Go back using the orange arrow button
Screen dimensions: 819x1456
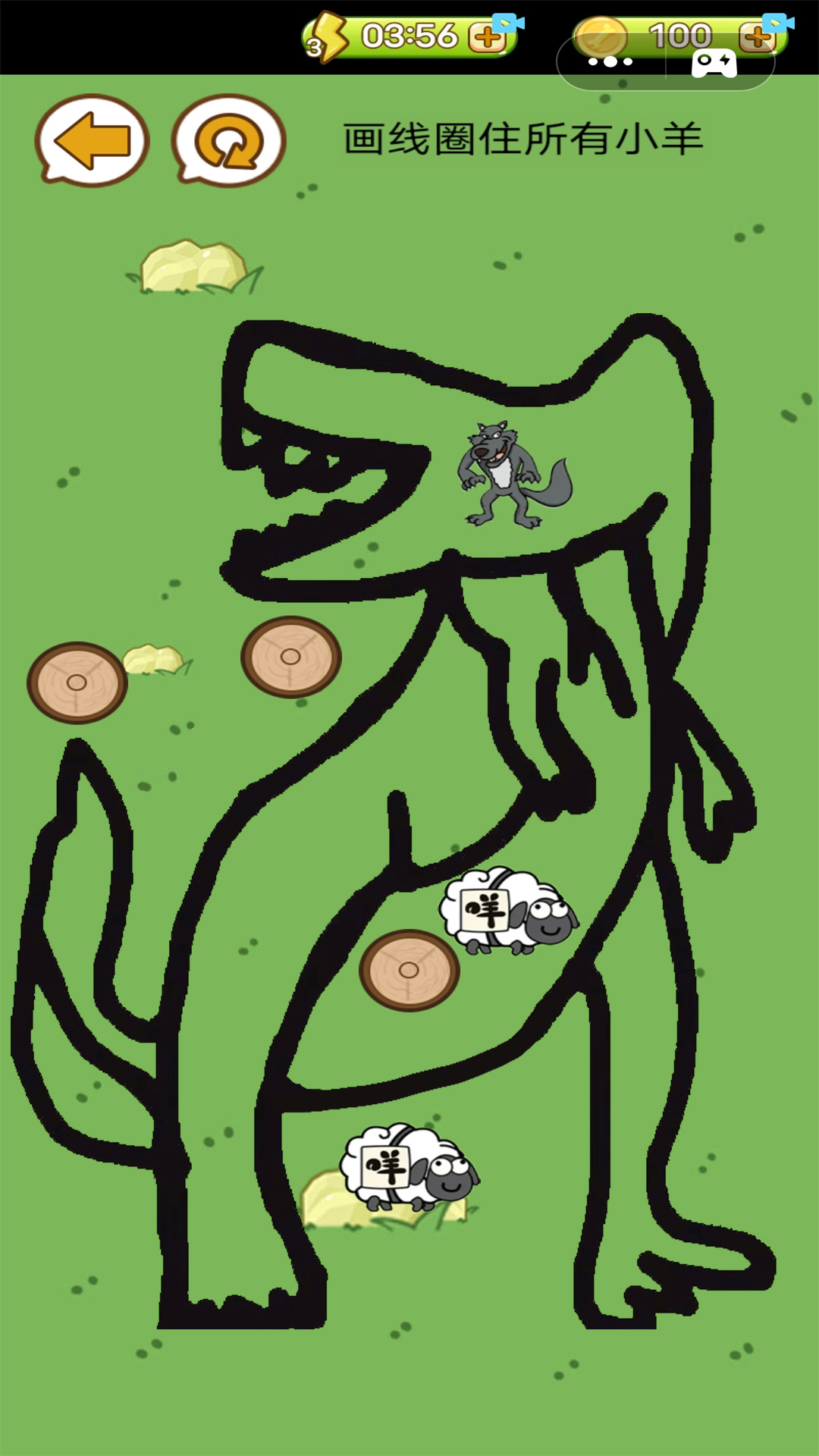(92, 140)
